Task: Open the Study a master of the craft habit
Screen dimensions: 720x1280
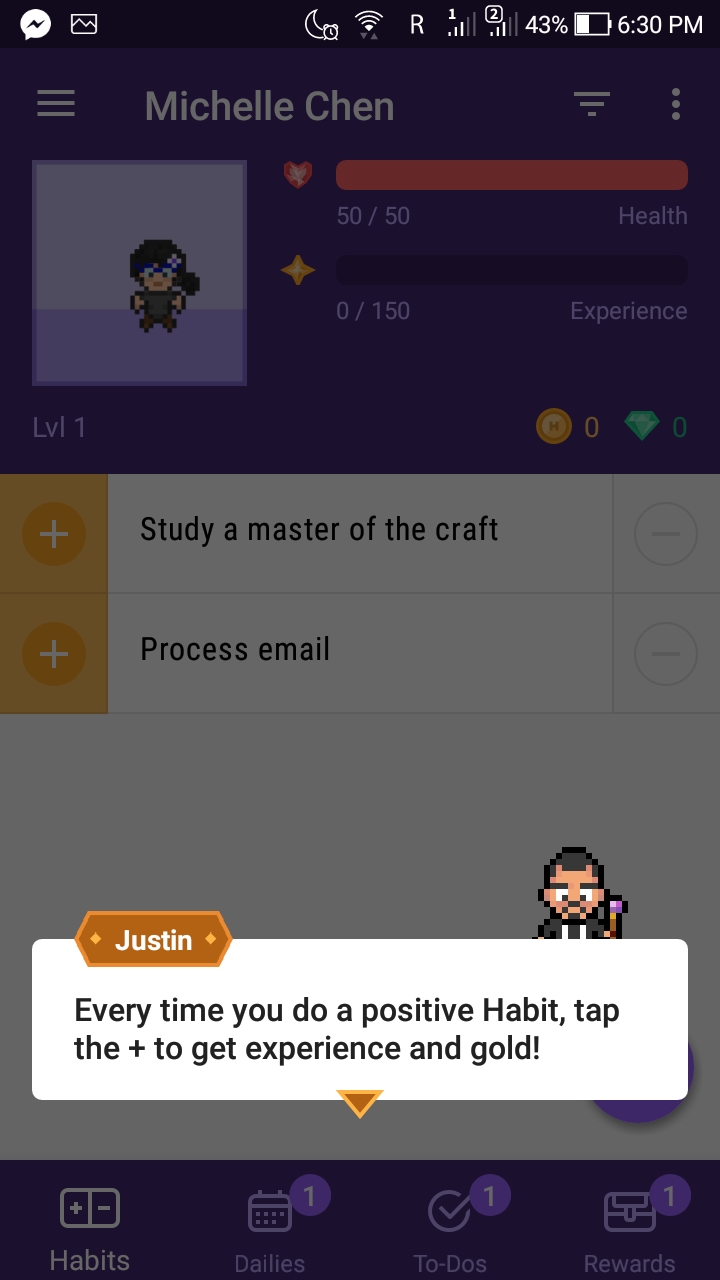Action: pos(360,530)
